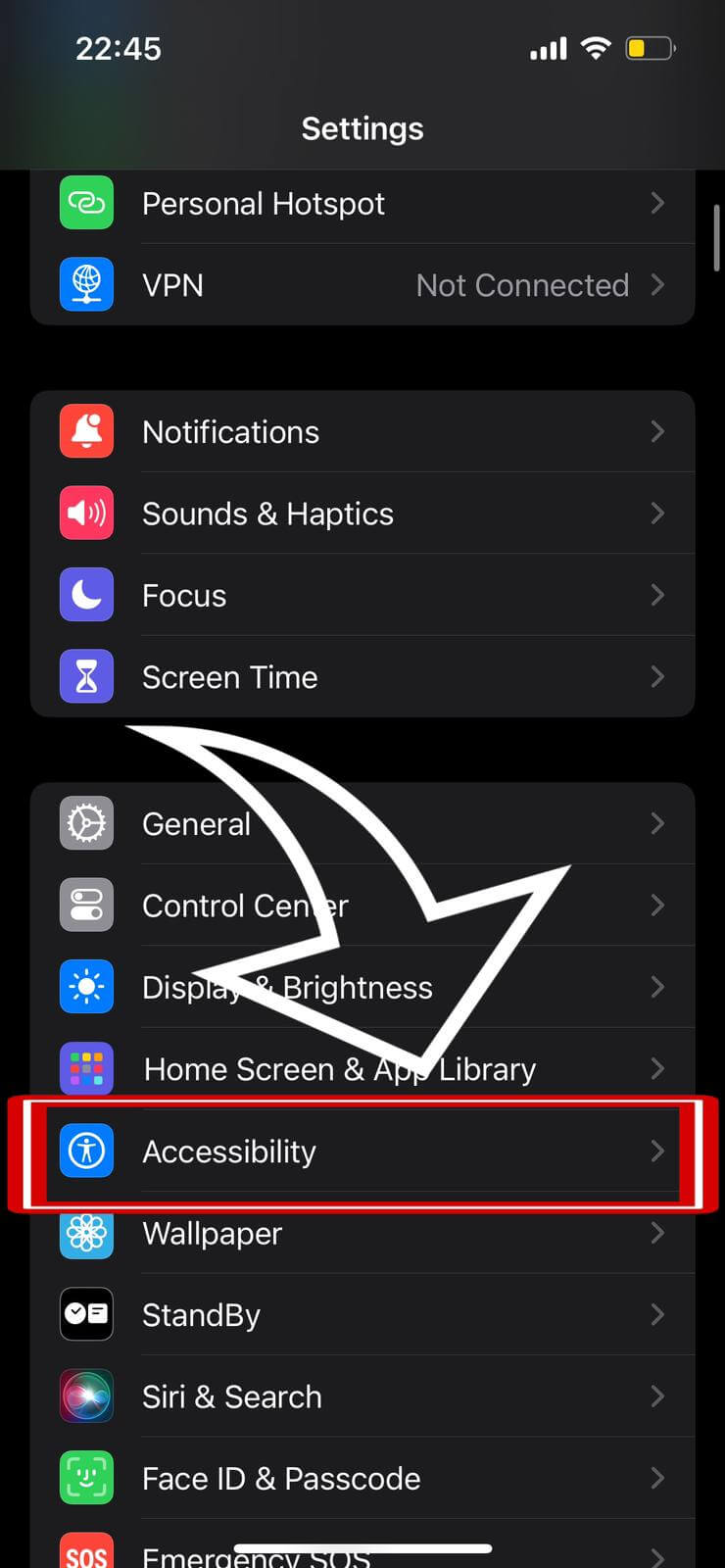Tap the Wallpaper flower icon
Viewport: 725px width, 1568px height.
point(86,1233)
